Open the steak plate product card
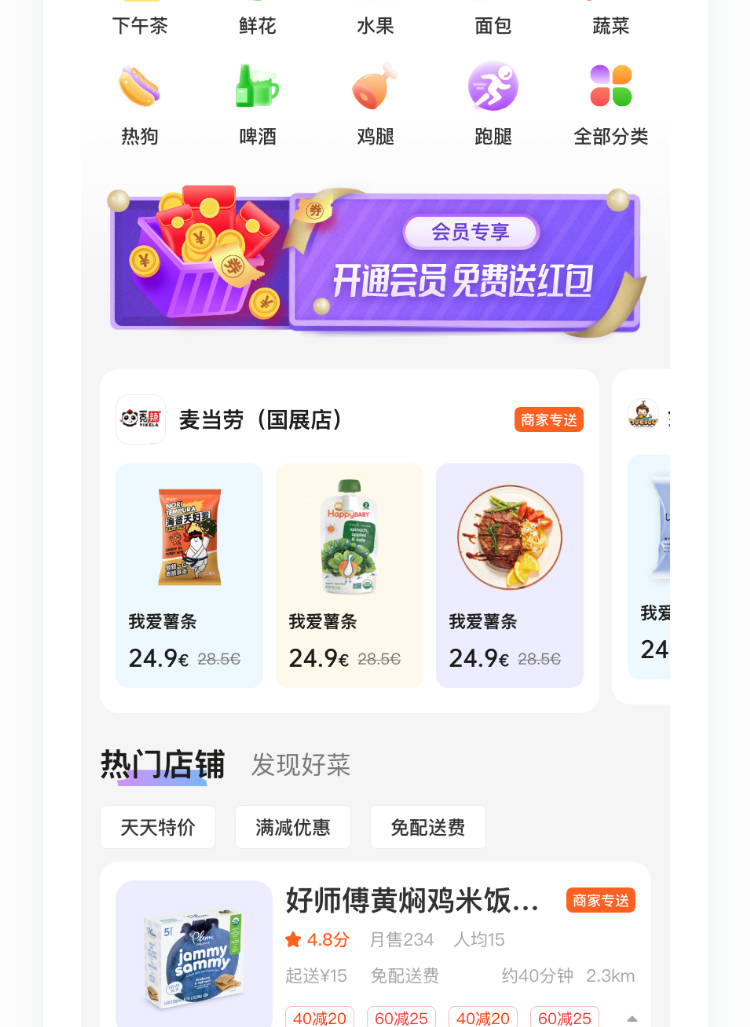 click(x=509, y=575)
